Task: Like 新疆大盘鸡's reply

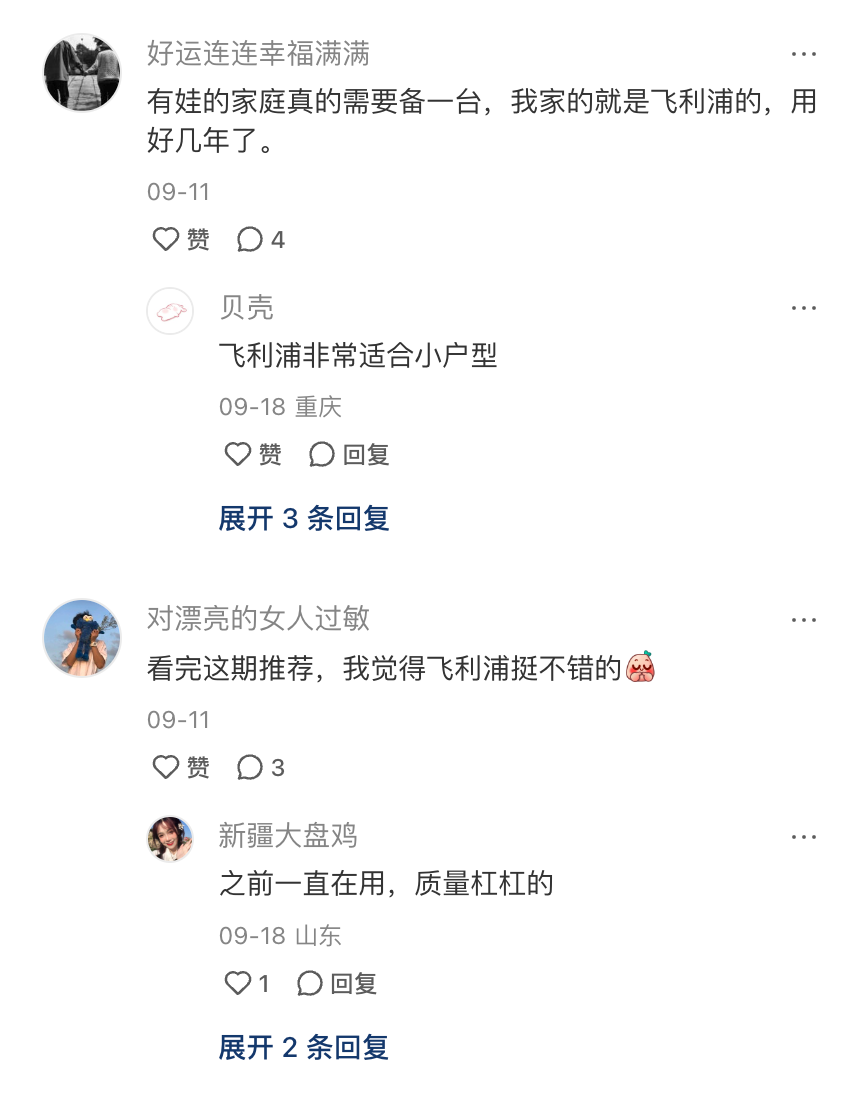Action: coord(246,984)
